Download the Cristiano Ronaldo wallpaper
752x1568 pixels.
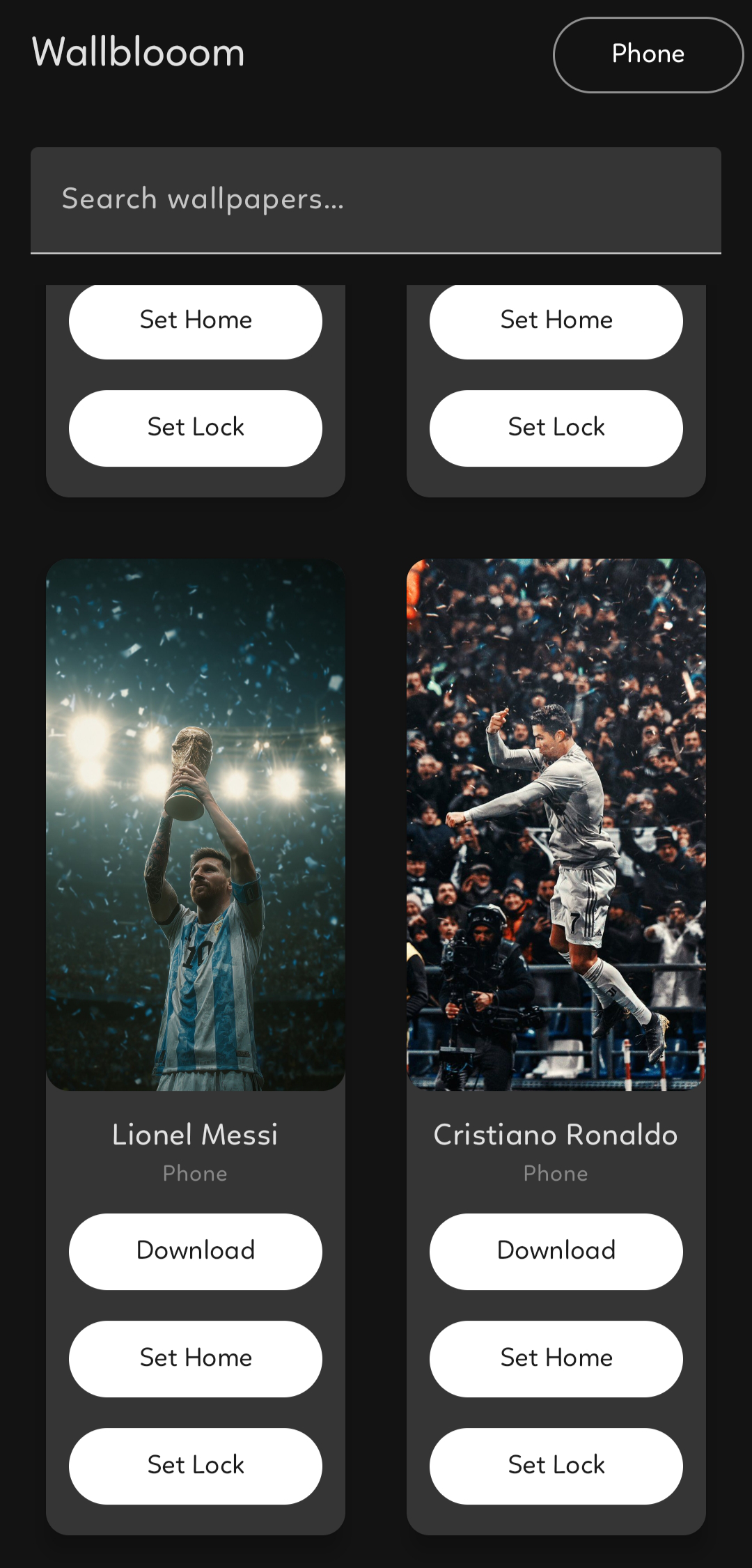(555, 1250)
